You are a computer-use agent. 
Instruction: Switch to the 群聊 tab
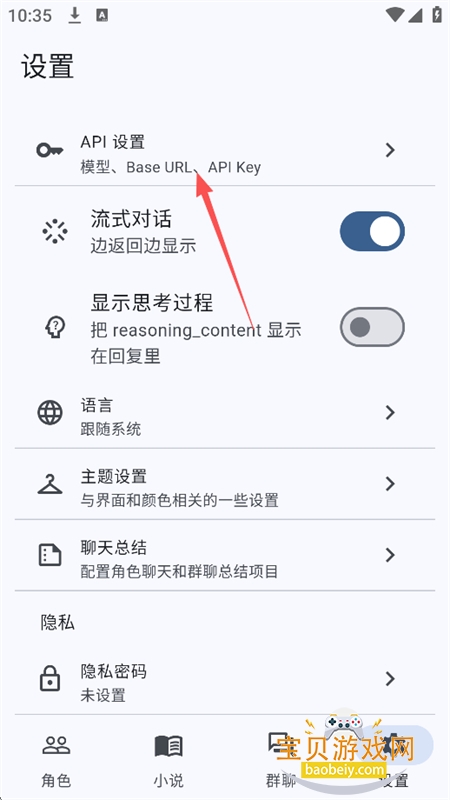(x=281, y=759)
